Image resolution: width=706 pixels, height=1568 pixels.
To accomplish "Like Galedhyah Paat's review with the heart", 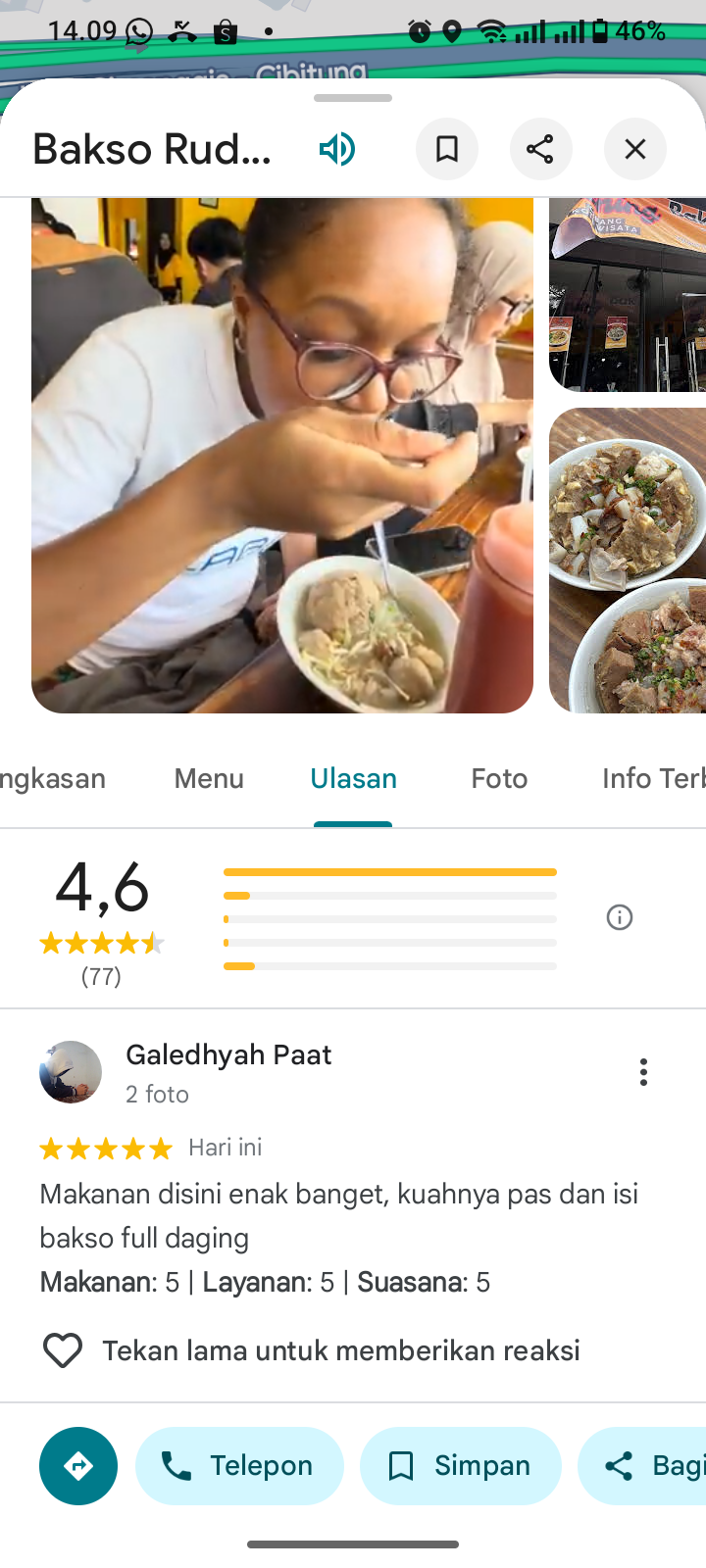I will (x=63, y=1350).
